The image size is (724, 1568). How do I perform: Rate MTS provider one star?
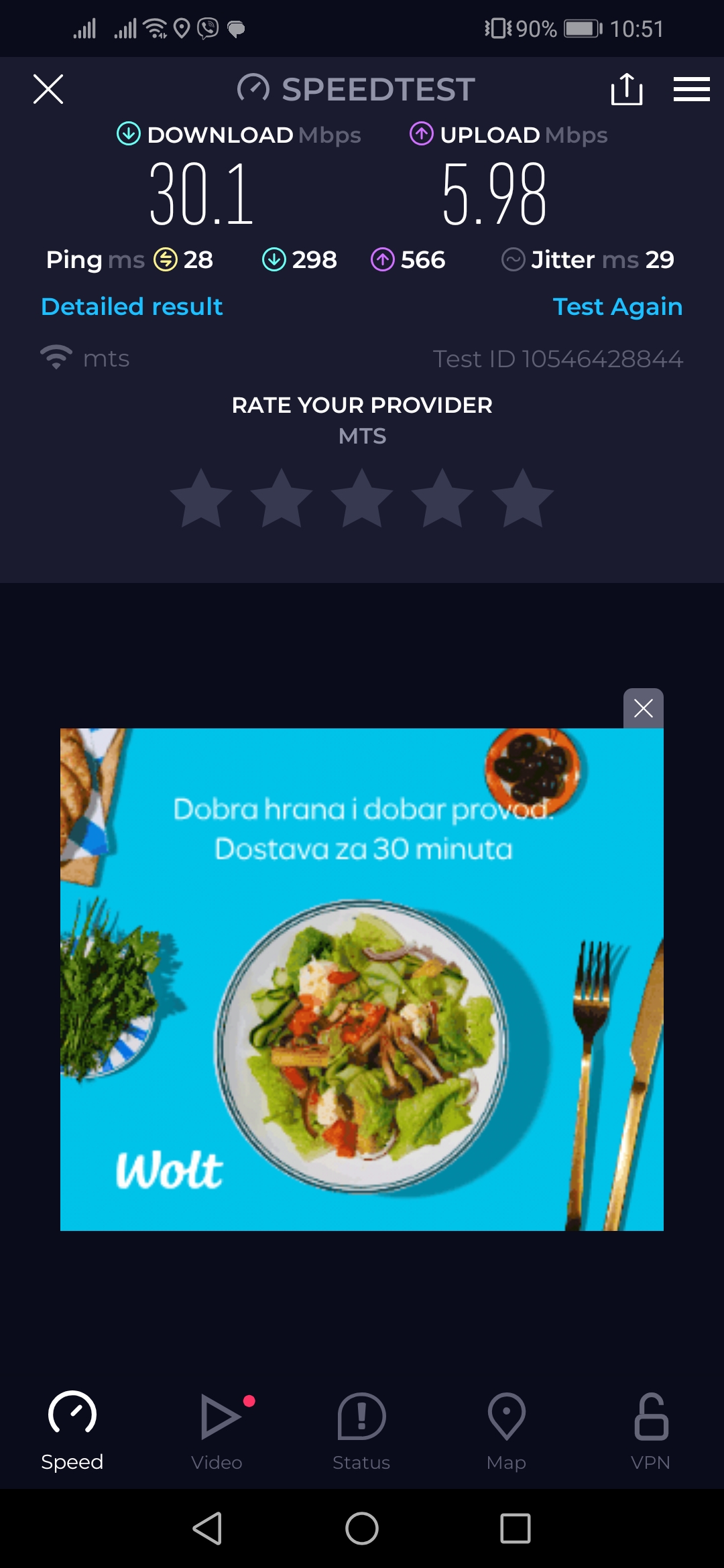pyautogui.click(x=201, y=499)
